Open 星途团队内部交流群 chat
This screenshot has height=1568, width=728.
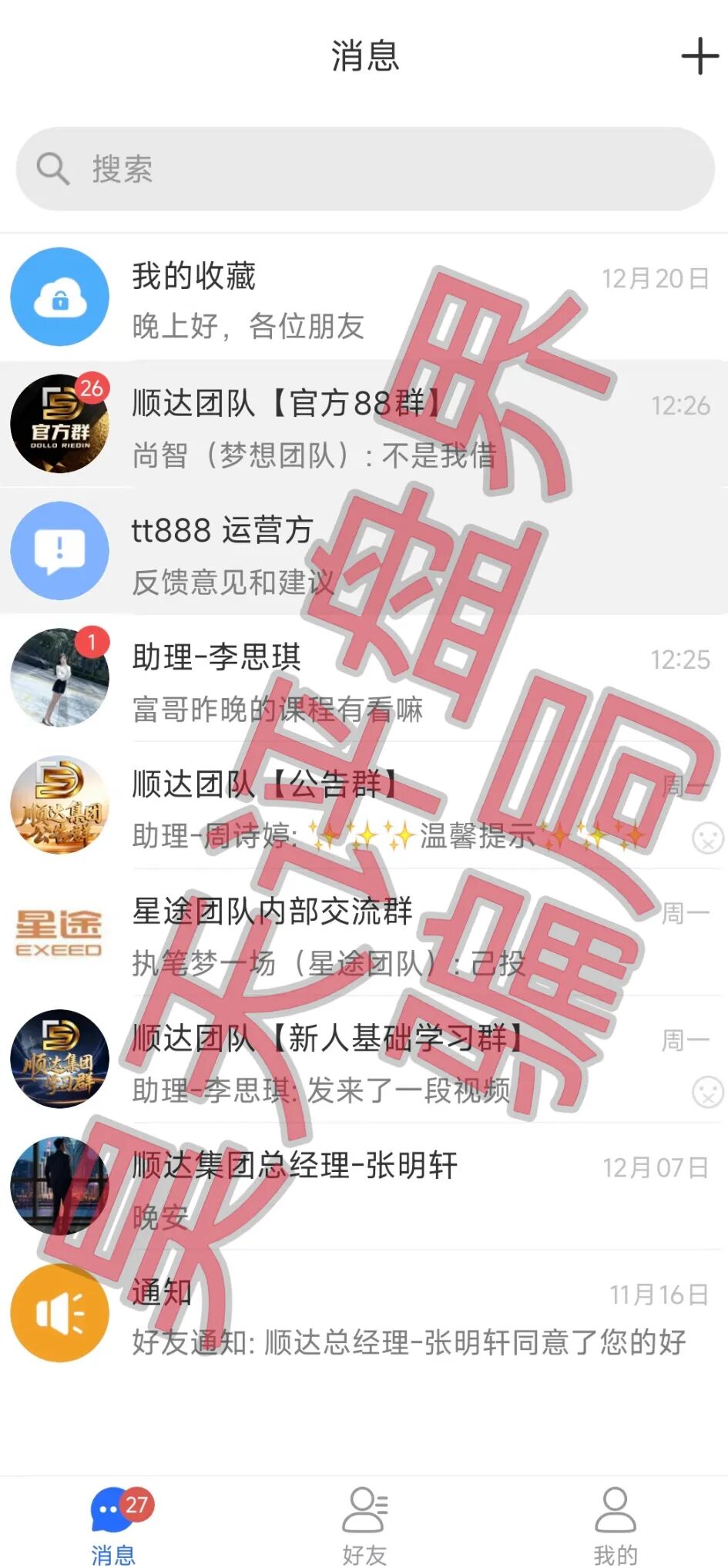click(364, 933)
